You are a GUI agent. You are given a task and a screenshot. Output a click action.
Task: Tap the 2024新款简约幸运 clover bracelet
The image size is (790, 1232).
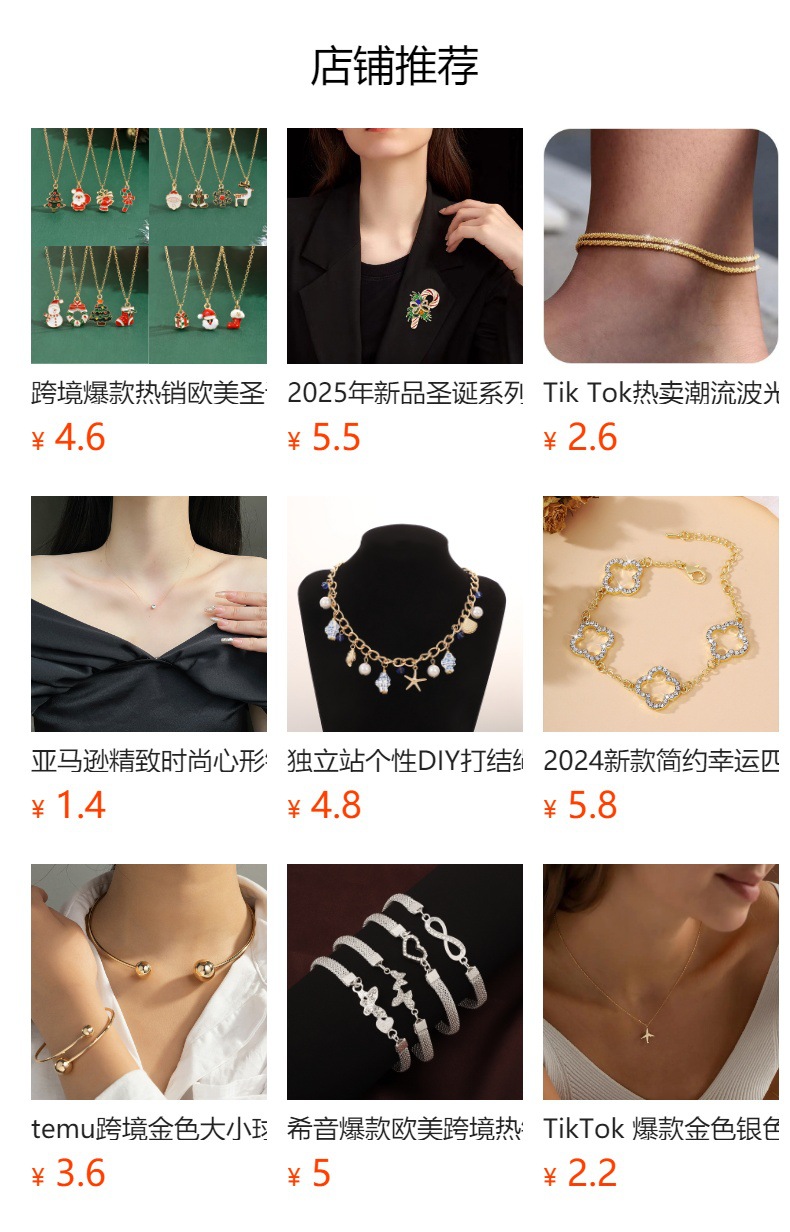coord(661,614)
